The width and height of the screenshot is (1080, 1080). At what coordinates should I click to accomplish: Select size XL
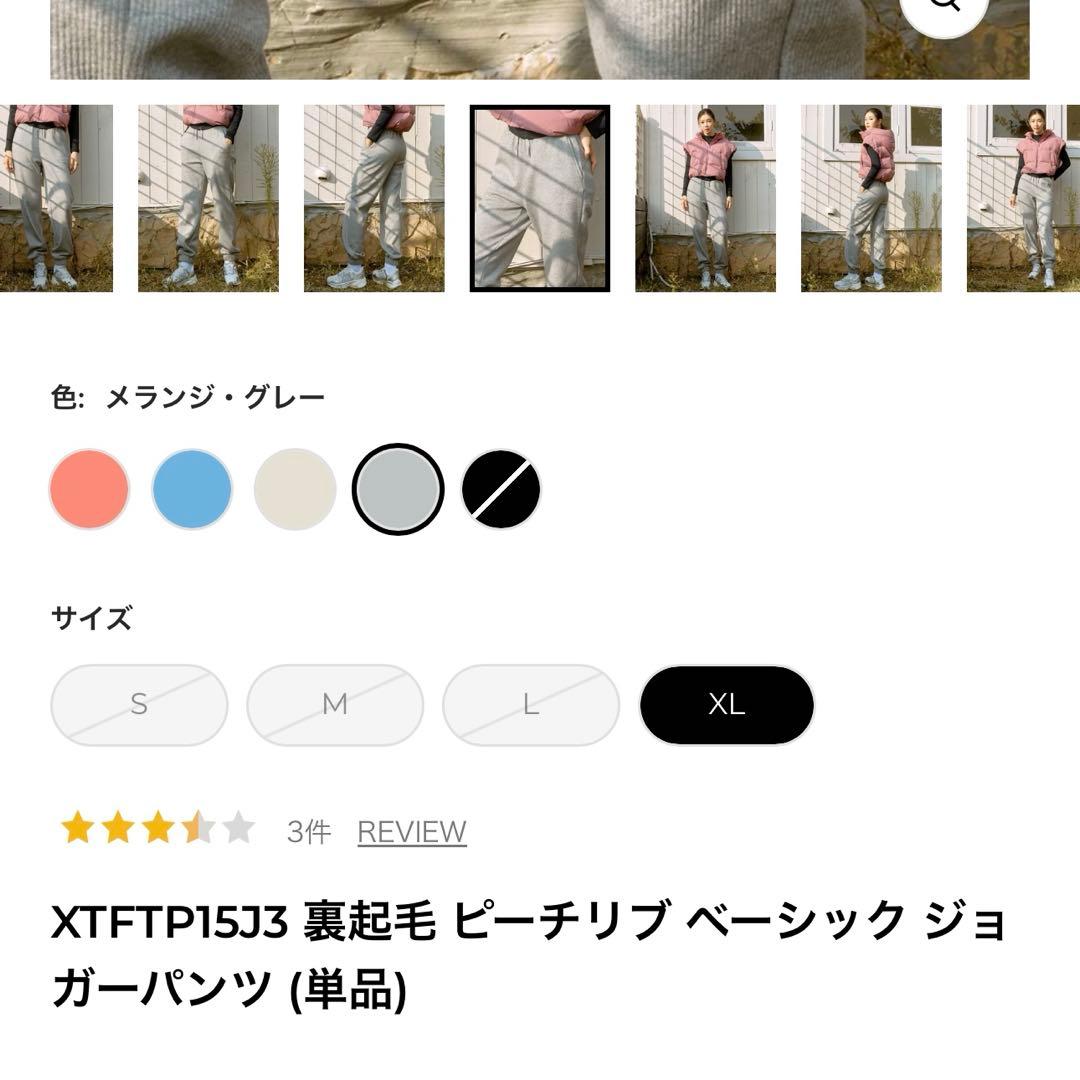point(727,704)
